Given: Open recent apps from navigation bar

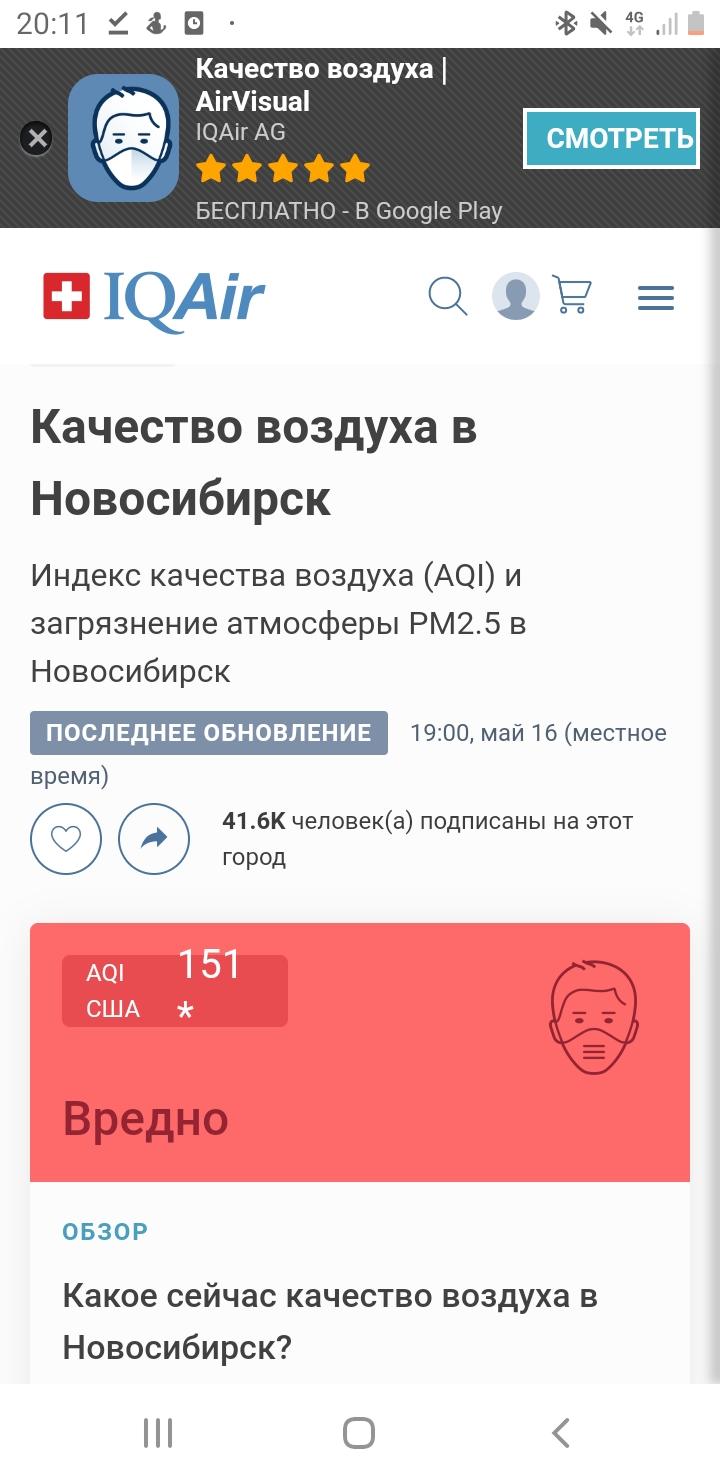Looking at the screenshot, I should [x=158, y=1432].
